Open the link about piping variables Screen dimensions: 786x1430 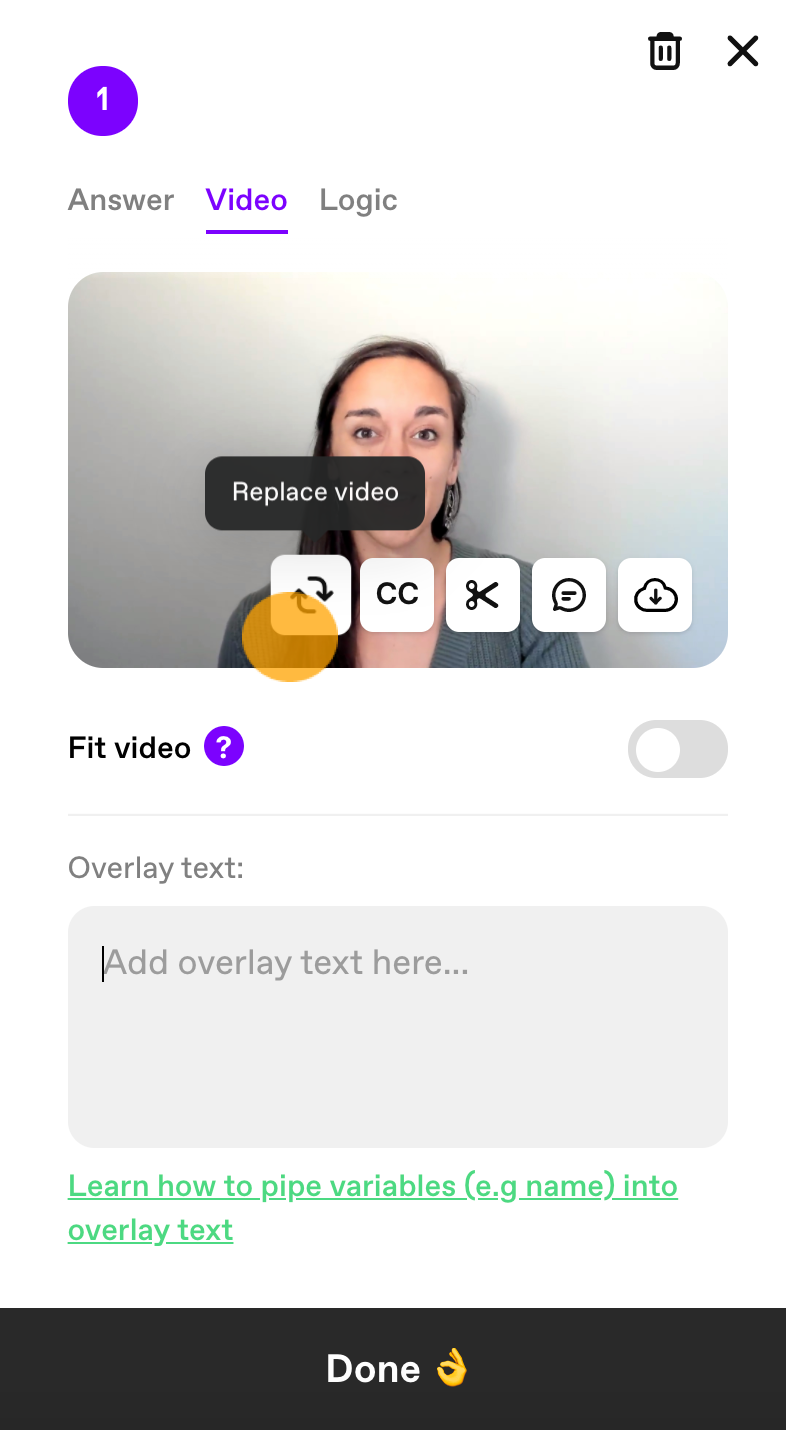coord(373,1208)
